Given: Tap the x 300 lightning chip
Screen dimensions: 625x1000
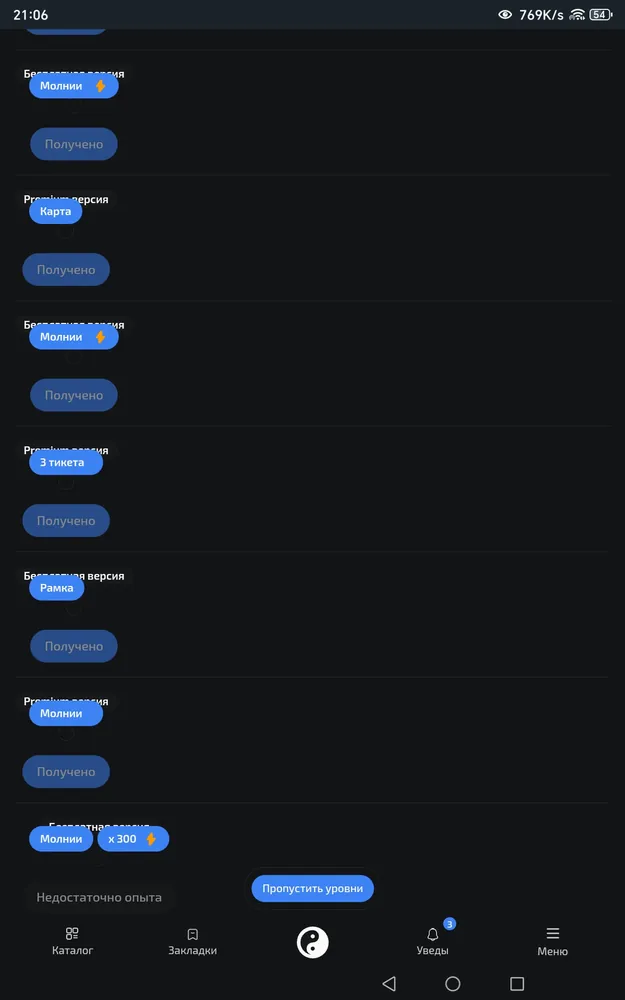Looking at the screenshot, I should (x=133, y=839).
